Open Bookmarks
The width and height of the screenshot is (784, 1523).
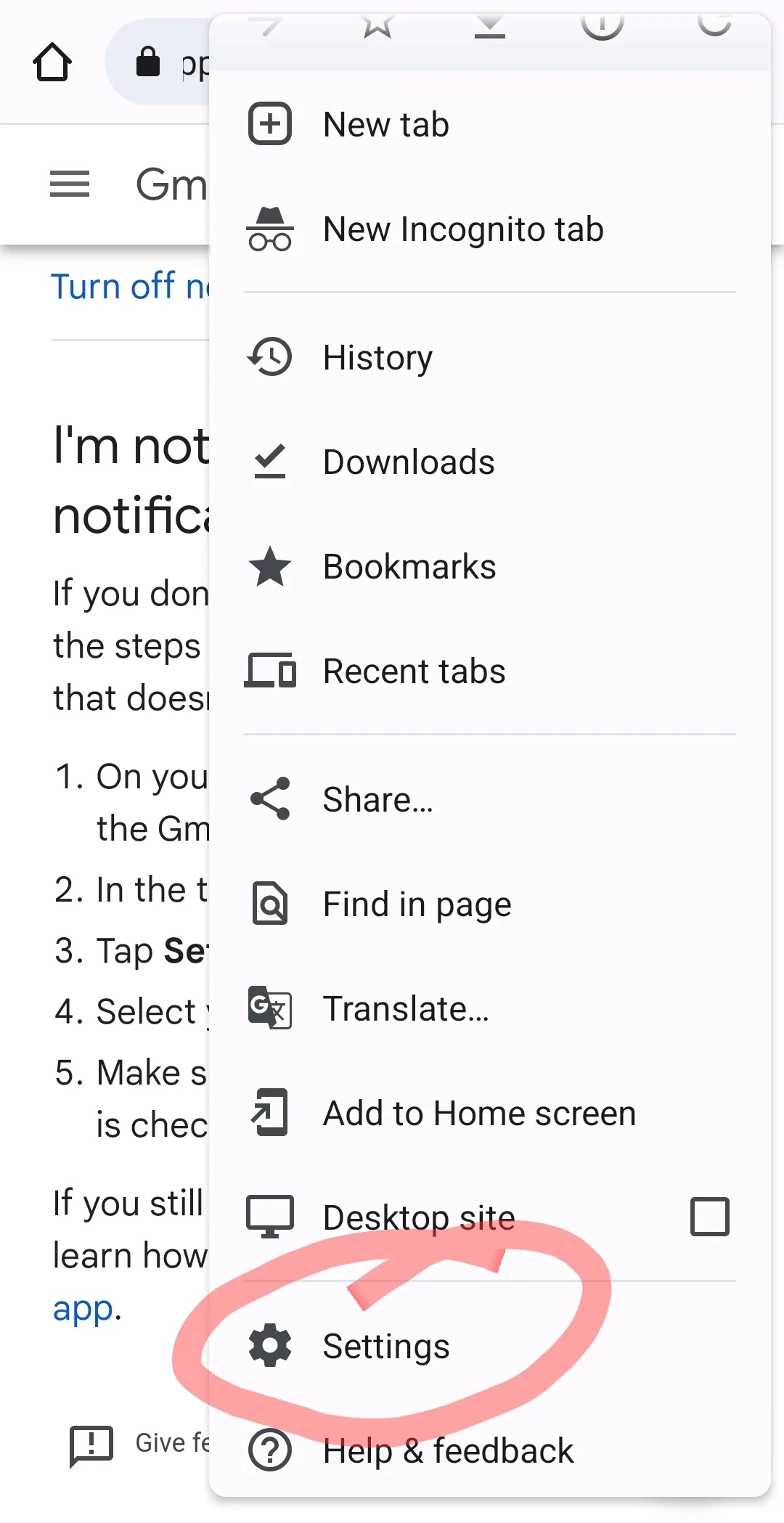click(x=490, y=566)
